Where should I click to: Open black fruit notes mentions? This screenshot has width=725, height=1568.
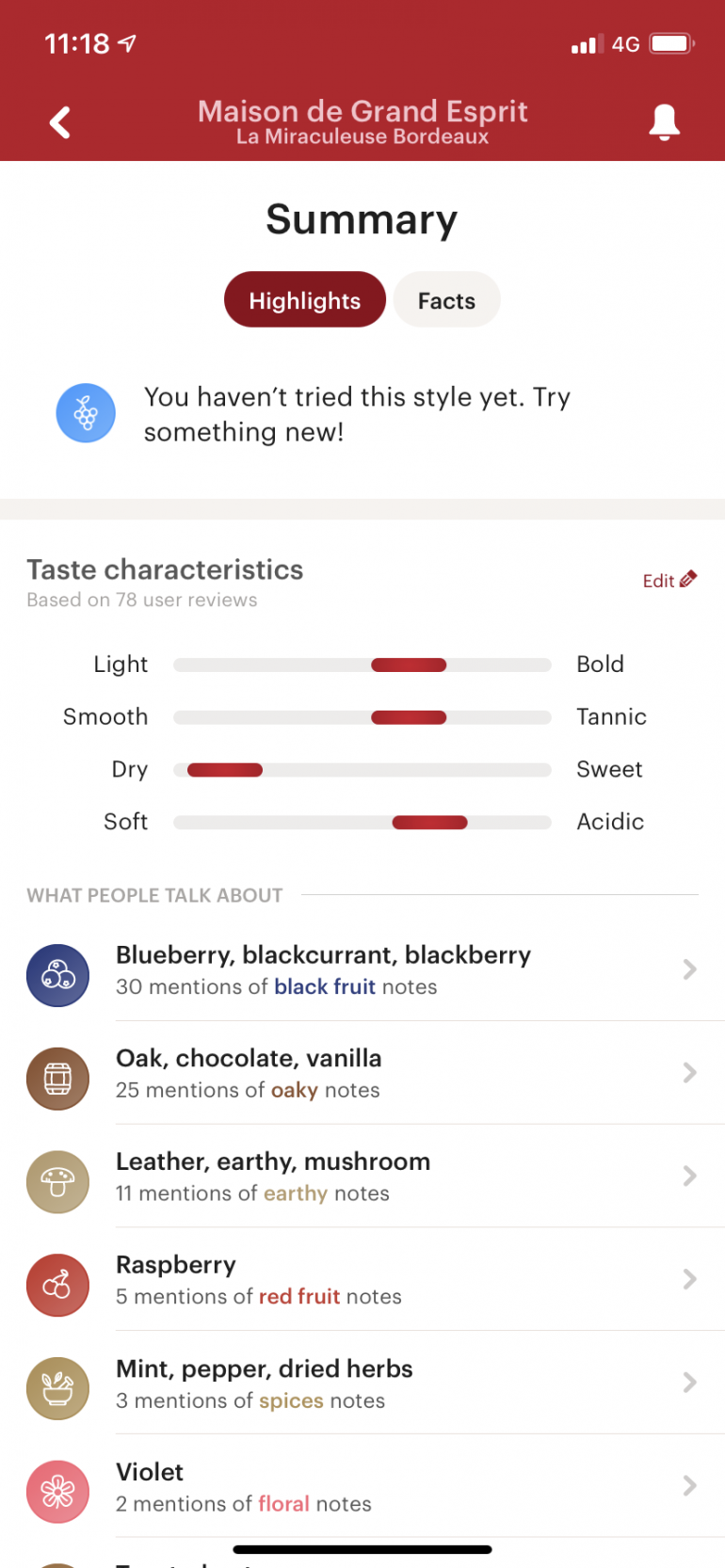[x=377, y=970]
